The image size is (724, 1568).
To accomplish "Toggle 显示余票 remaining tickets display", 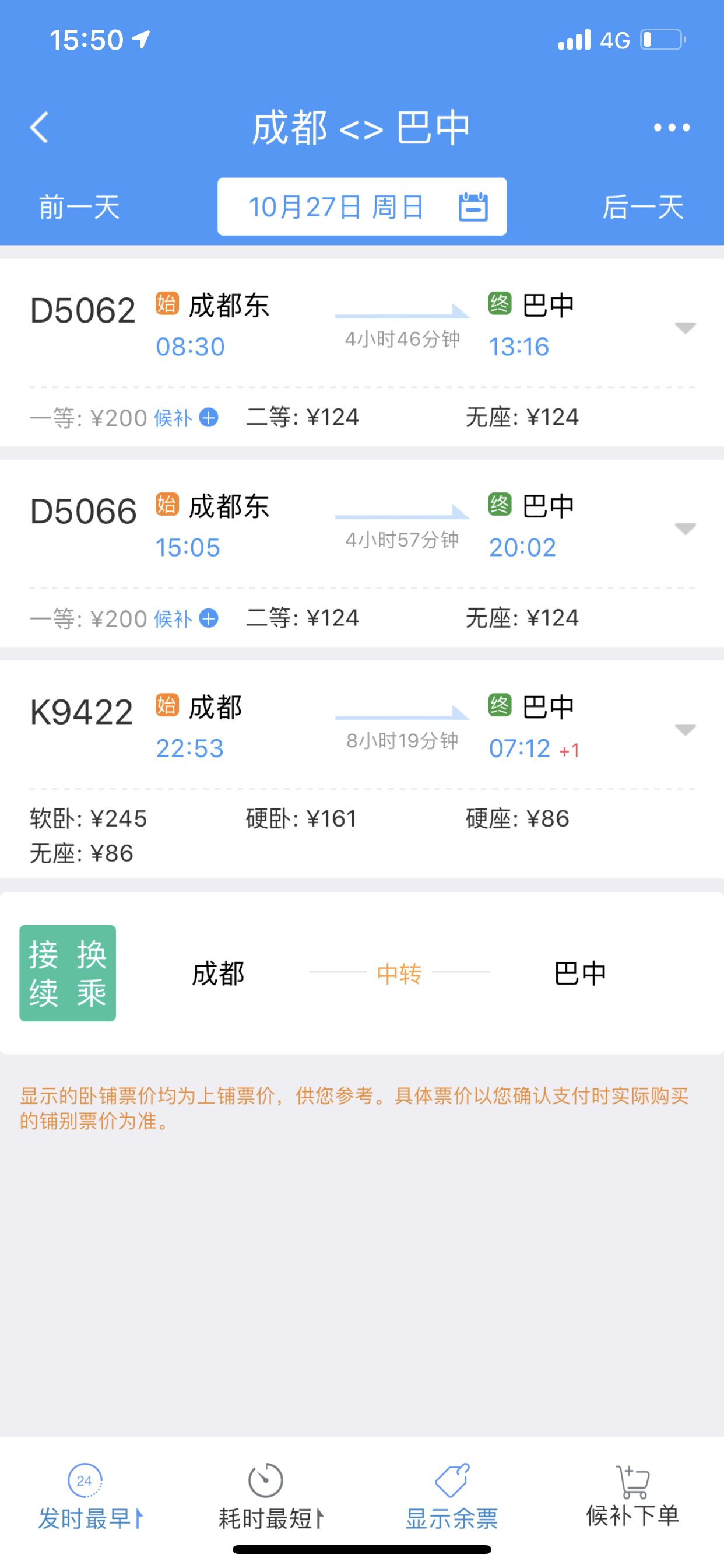I will click(452, 1496).
